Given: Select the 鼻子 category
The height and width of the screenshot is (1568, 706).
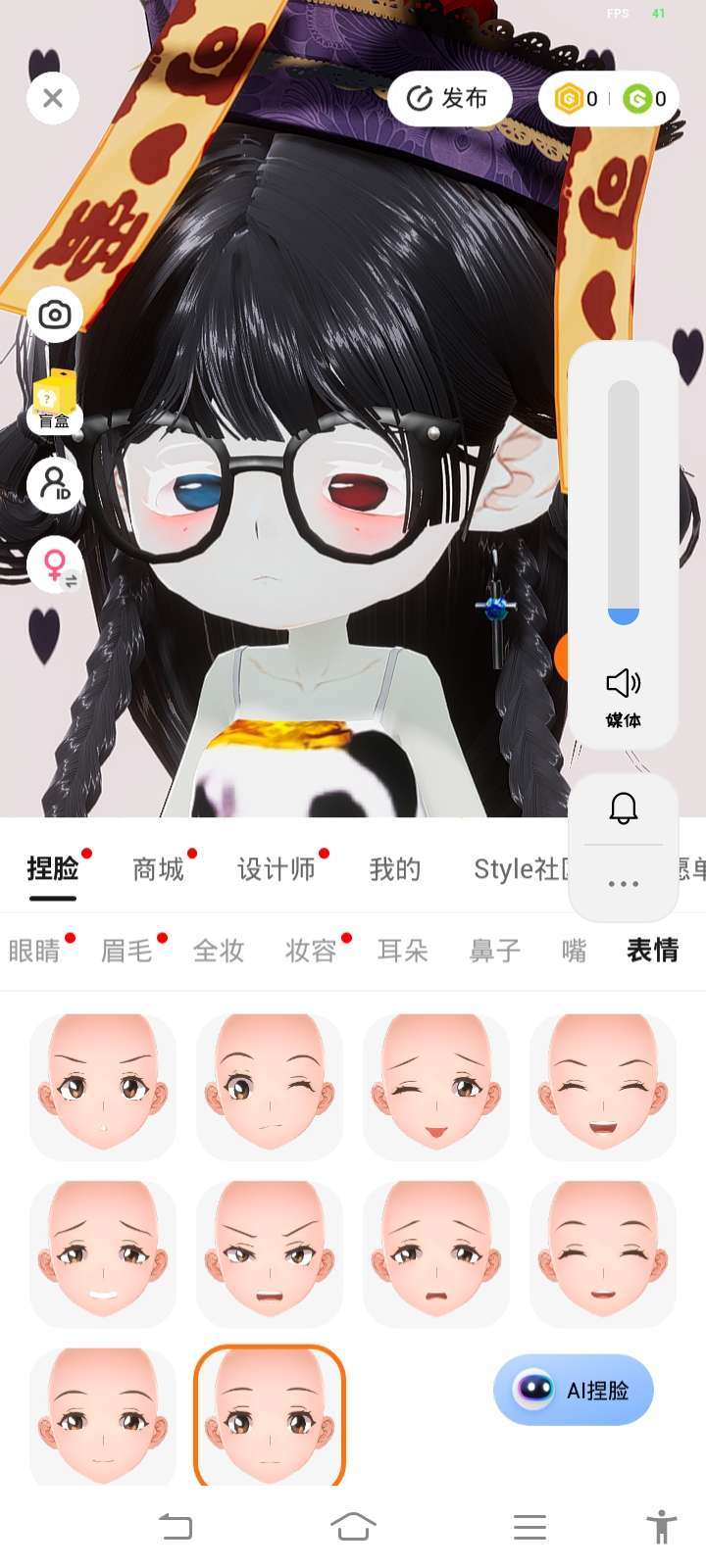Looking at the screenshot, I should click(x=495, y=951).
